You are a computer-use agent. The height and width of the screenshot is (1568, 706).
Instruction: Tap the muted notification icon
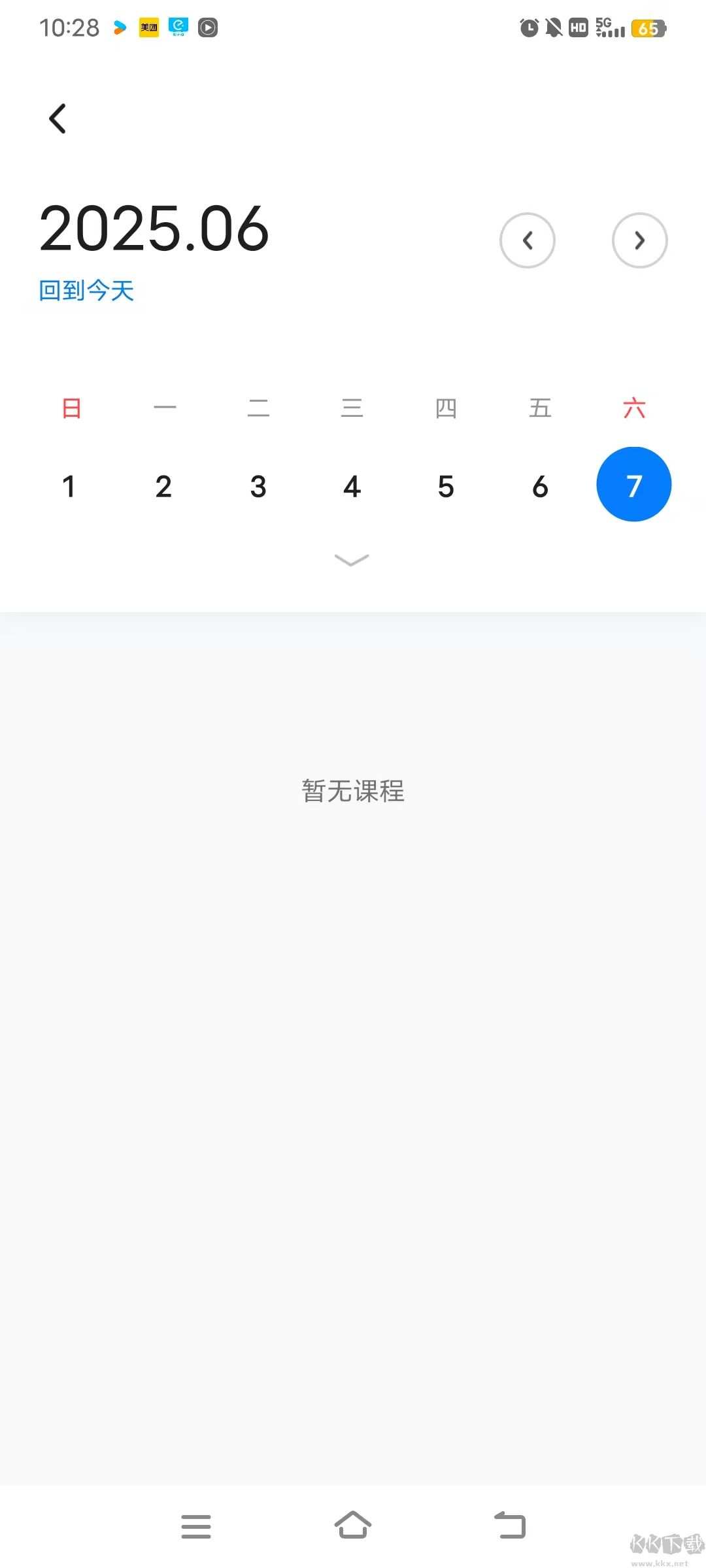552,29
